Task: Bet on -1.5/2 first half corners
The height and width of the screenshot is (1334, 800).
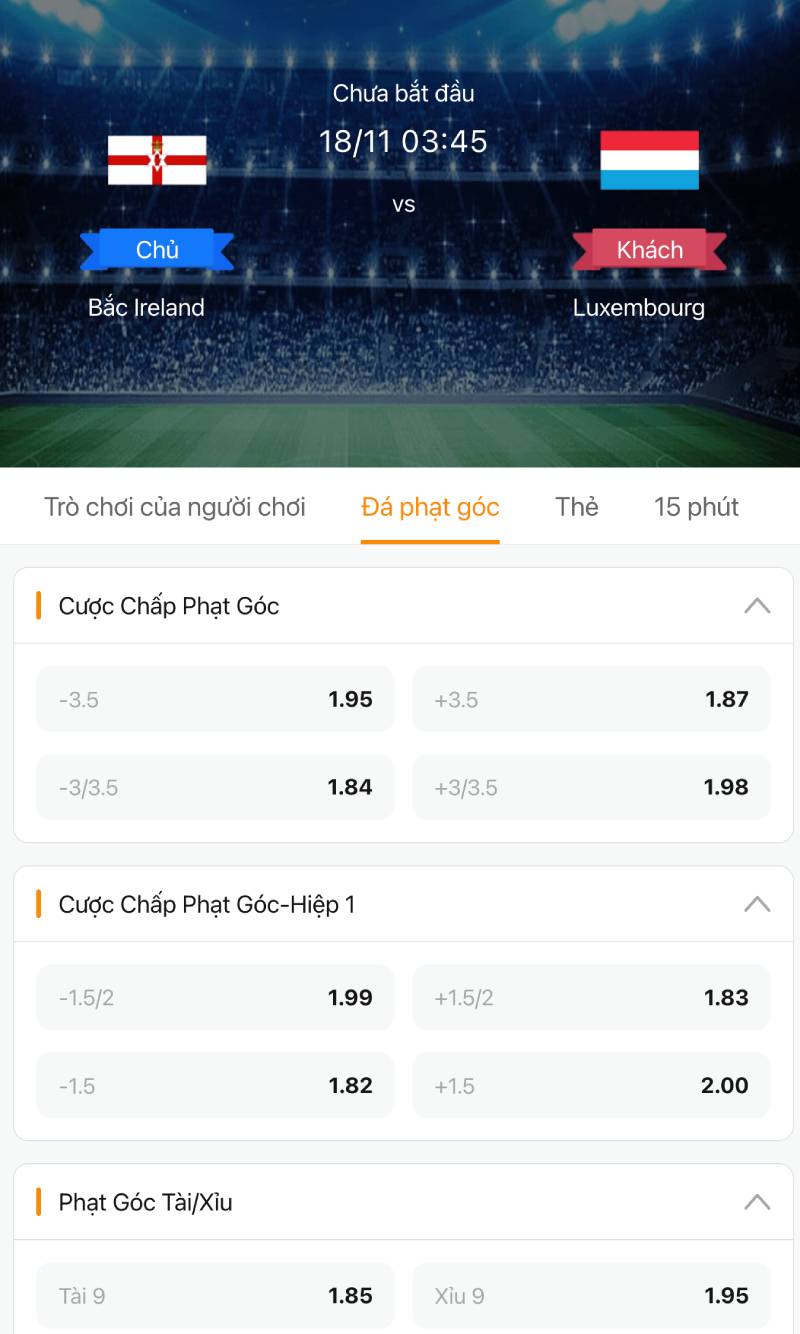Action: 214,997
